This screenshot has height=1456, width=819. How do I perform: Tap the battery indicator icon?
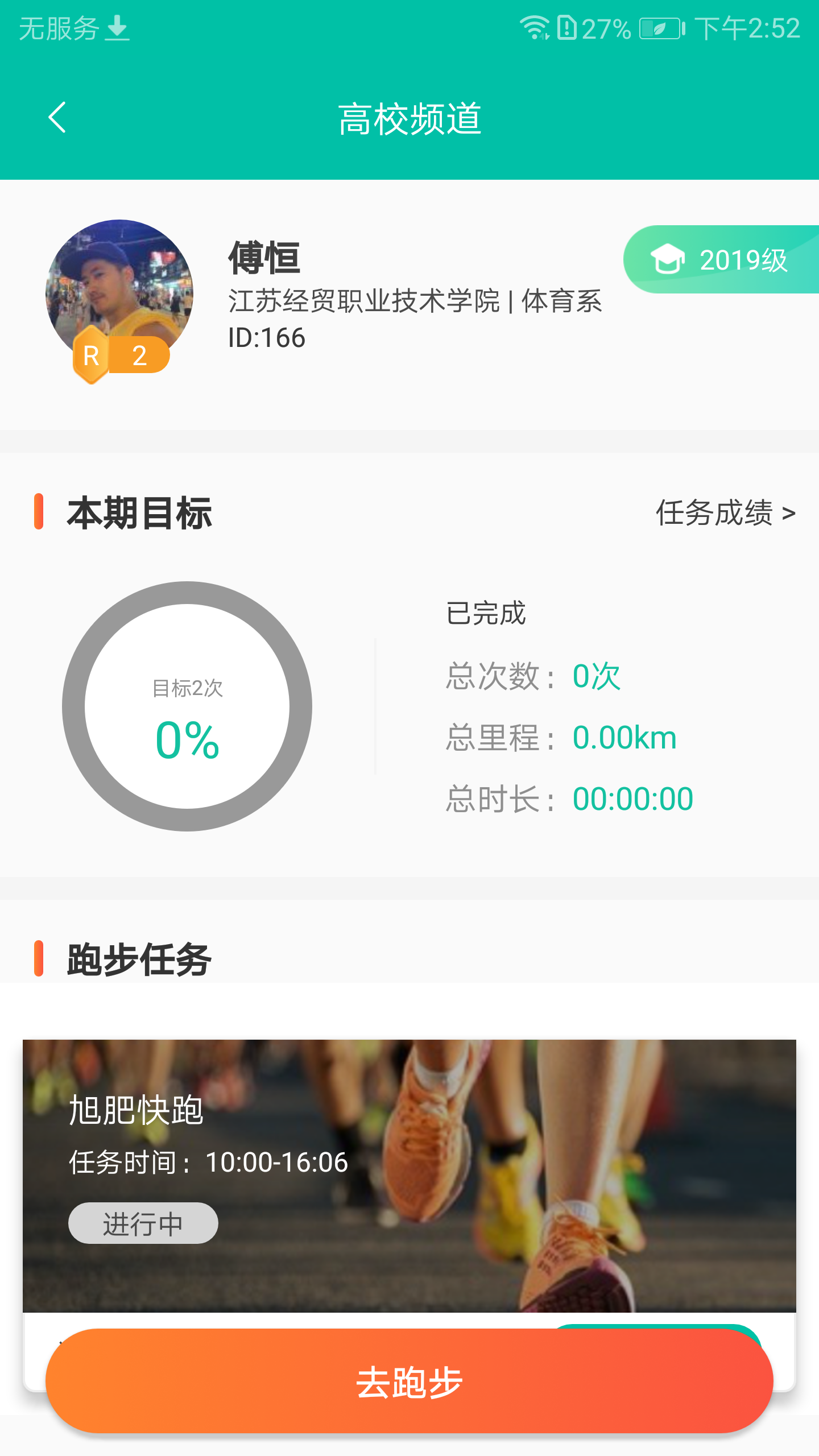(657, 30)
